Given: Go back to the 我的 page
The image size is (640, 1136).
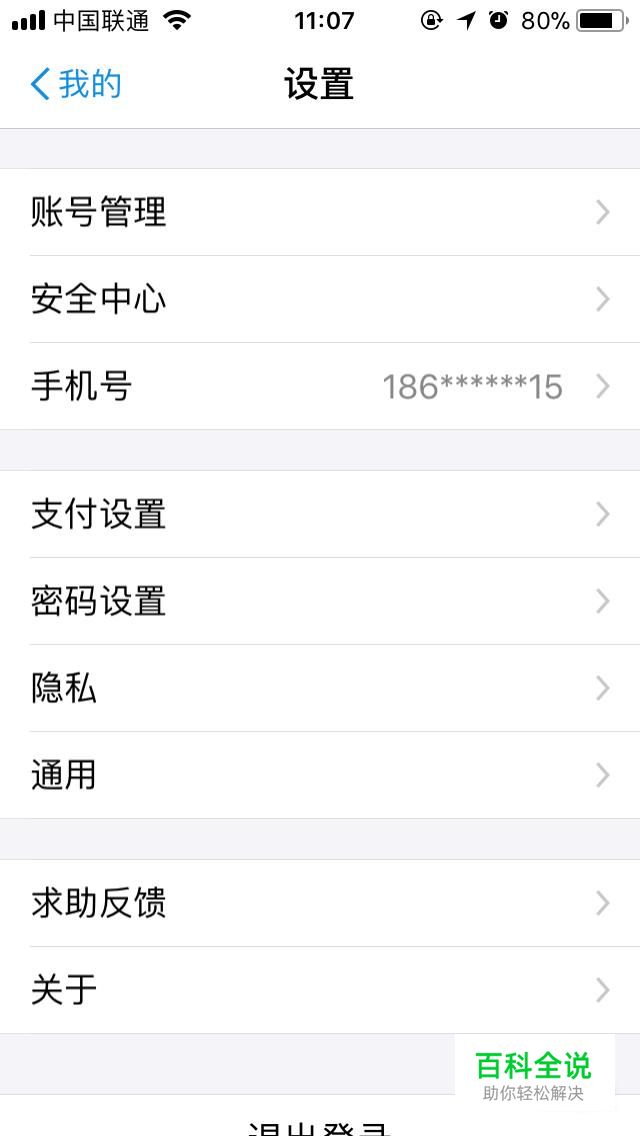Looking at the screenshot, I should [x=76, y=84].
